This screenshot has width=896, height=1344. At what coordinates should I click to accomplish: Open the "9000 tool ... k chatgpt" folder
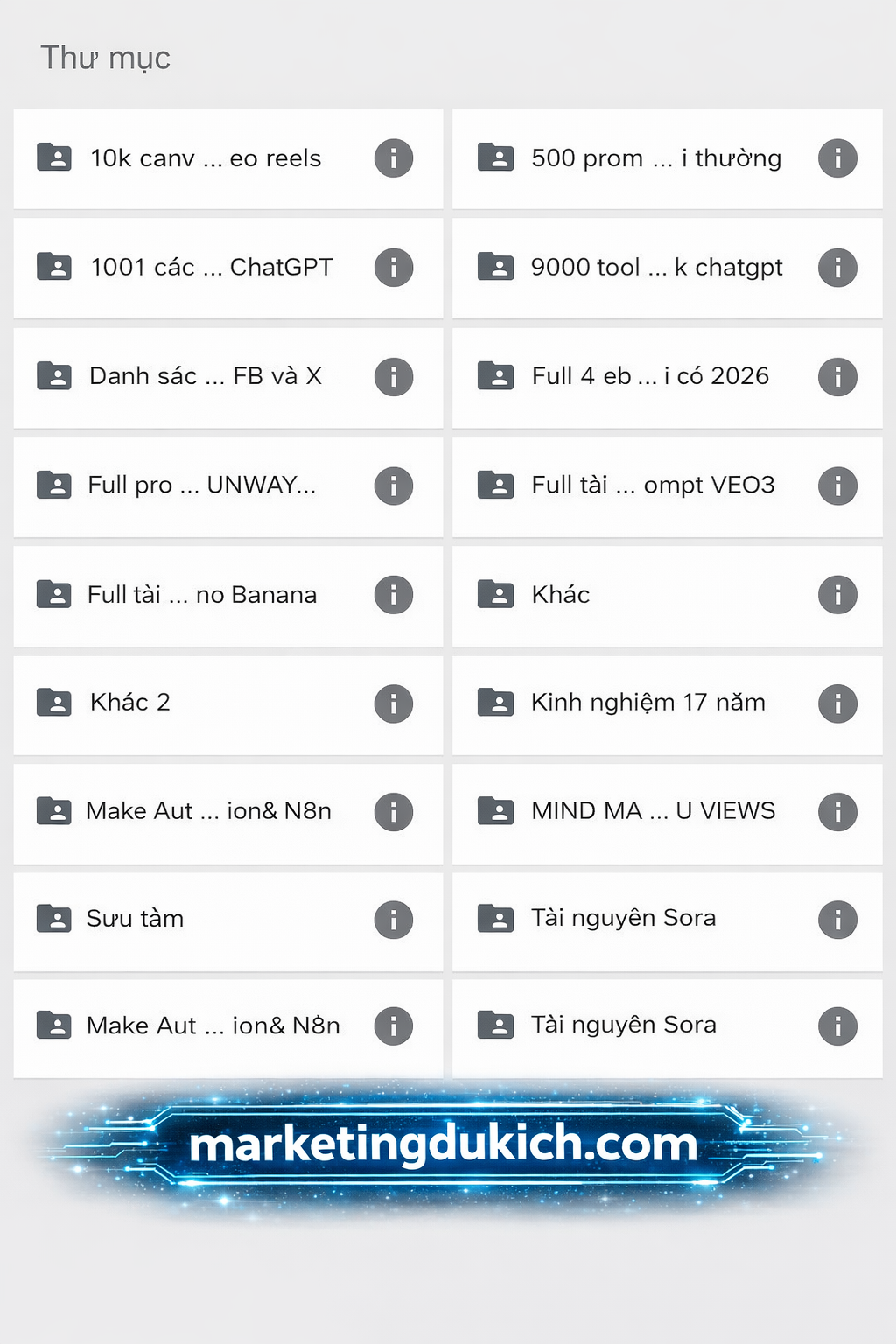pos(656,267)
